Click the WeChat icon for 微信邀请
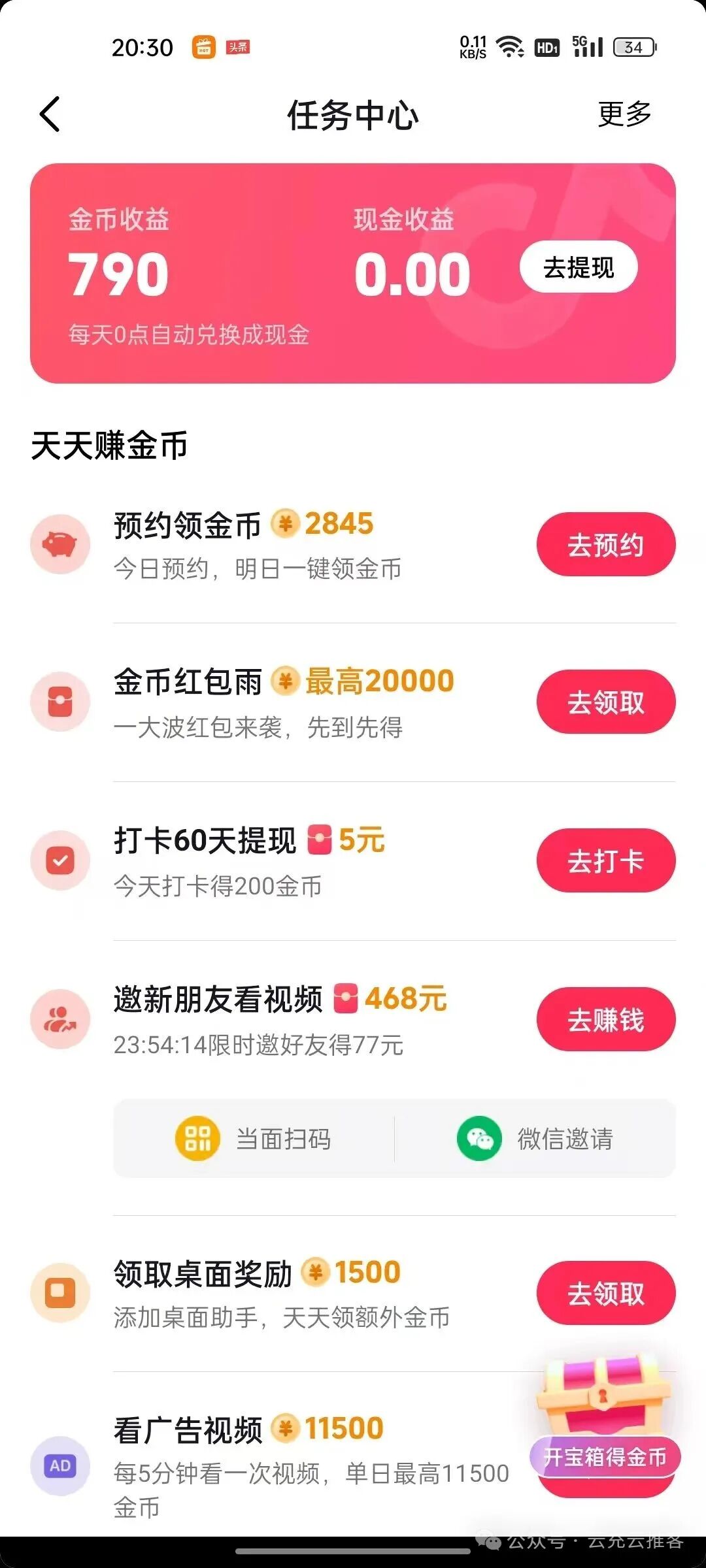 [479, 1138]
